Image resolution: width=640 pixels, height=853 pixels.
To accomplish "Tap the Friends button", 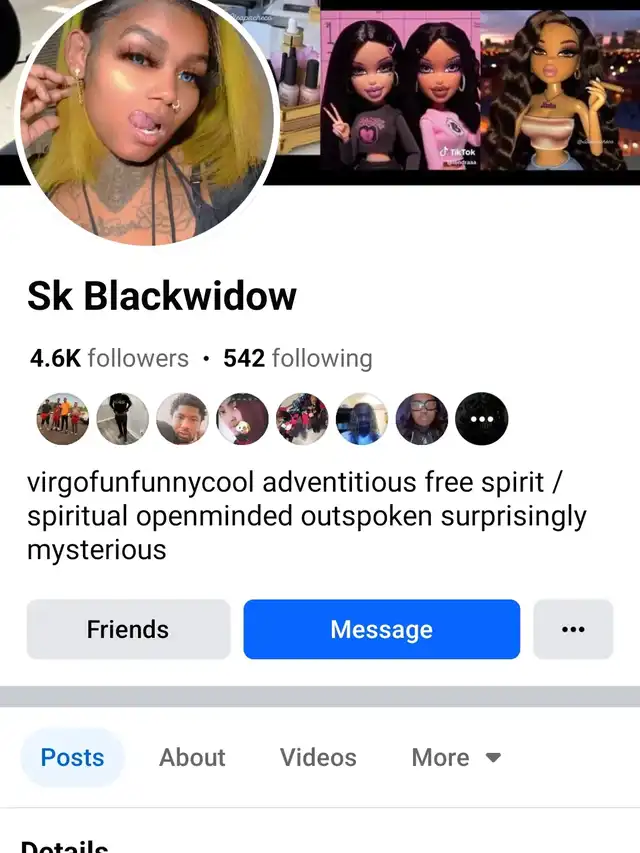I will [x=128, y=629].
